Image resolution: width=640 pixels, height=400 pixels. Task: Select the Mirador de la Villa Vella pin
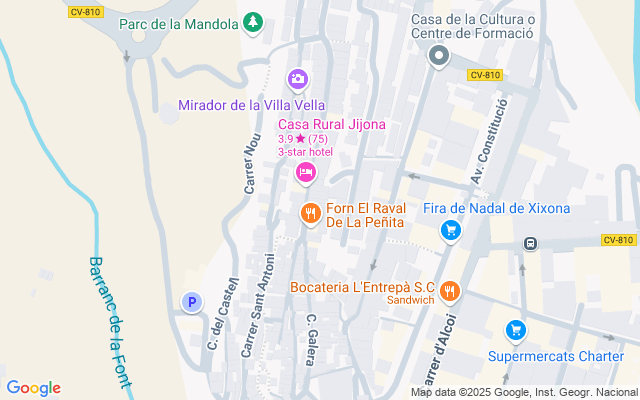(x=298, y=79)
